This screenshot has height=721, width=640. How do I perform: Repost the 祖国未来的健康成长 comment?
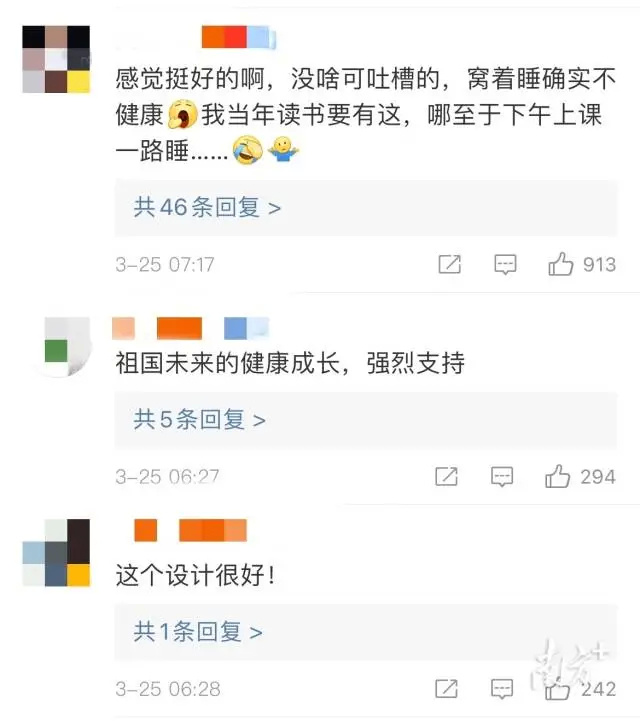(447, 477)
